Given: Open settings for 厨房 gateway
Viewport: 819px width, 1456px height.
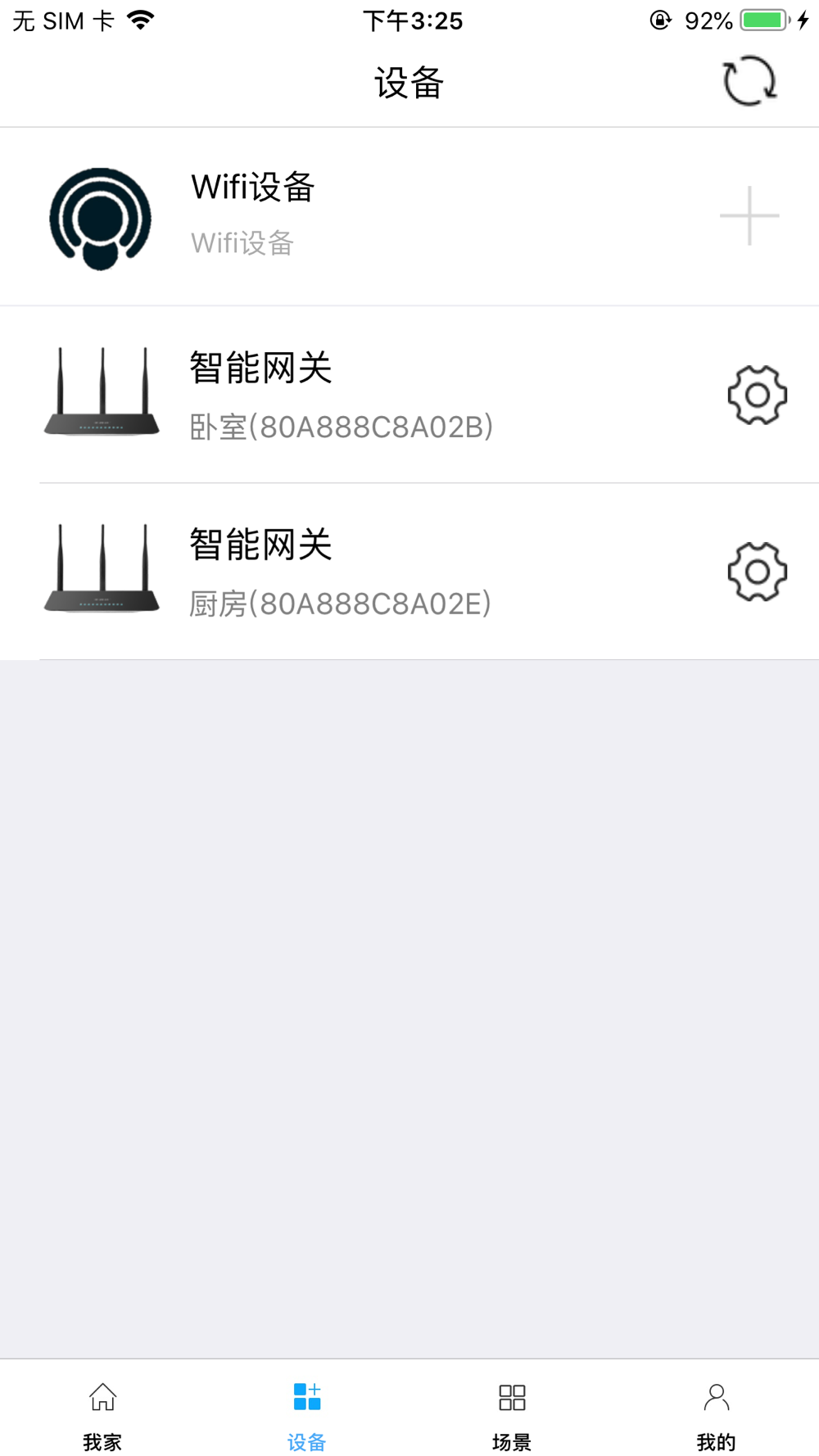Looking at the screenshot, I should tap(757, 572).
